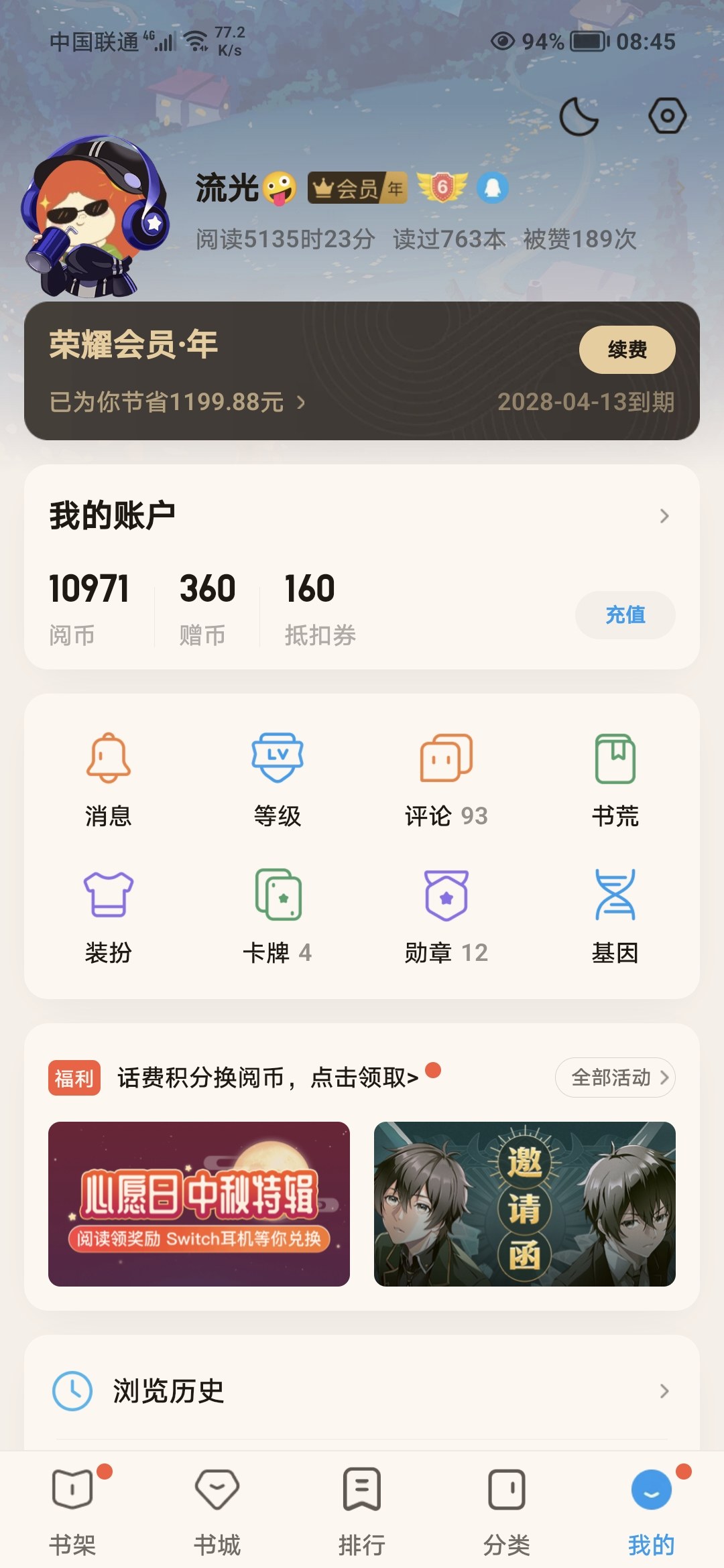The image size is (724, 1568).
Task: Open the 邀请函 invitation banner
Action: tap(524, 1203)
